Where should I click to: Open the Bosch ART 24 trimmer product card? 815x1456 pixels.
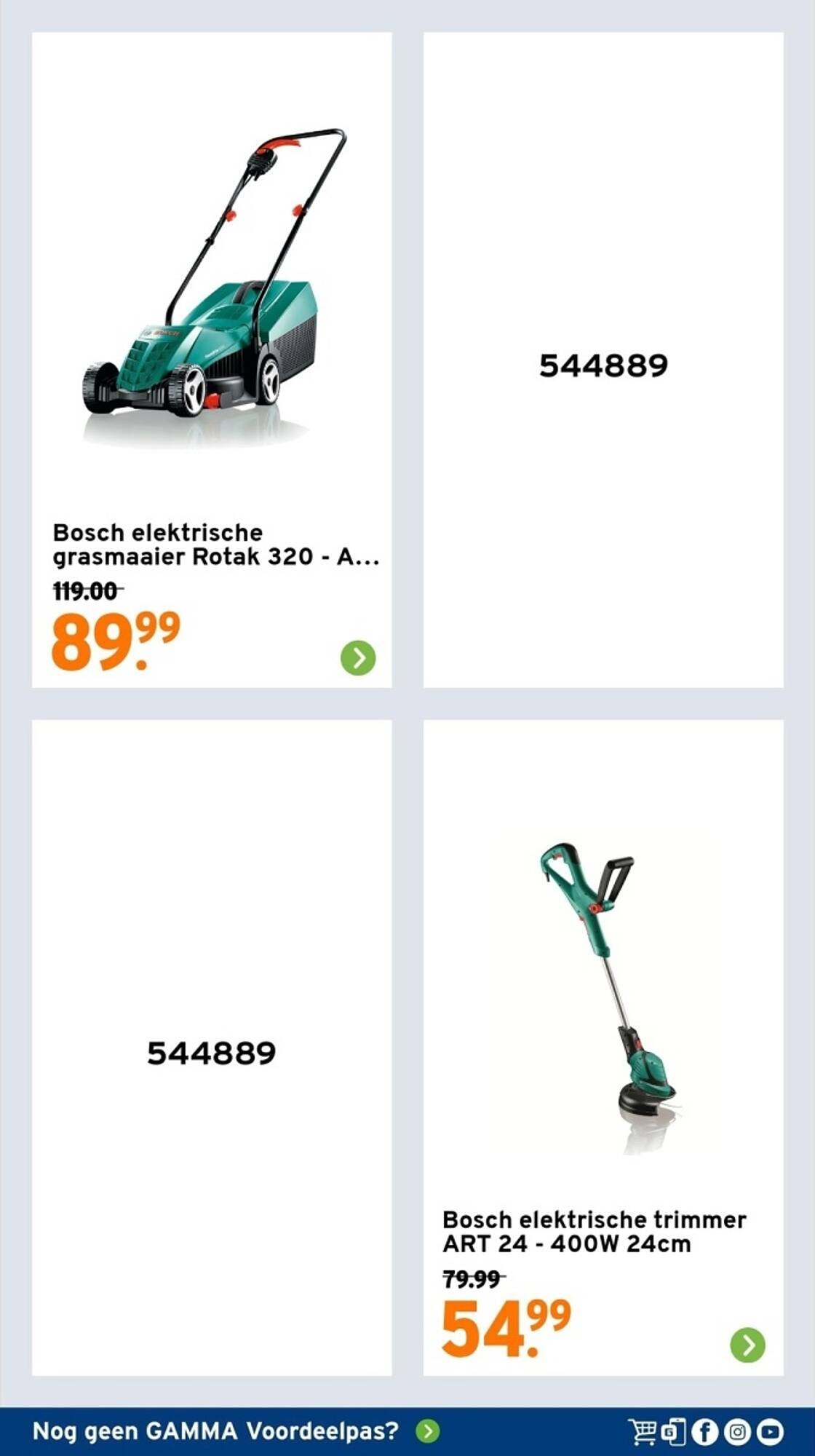(603, 1048)
